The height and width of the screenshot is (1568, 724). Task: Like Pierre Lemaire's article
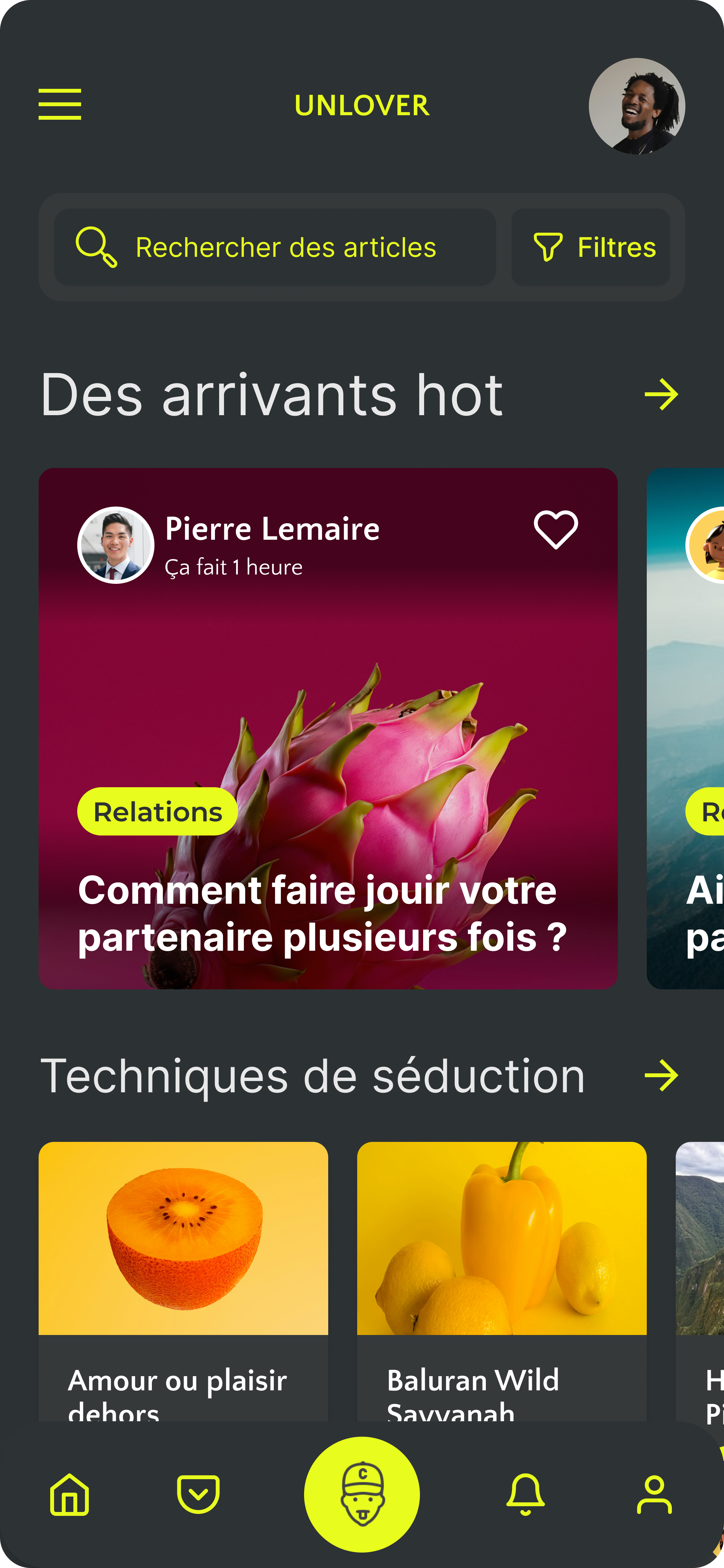[555, 529]
